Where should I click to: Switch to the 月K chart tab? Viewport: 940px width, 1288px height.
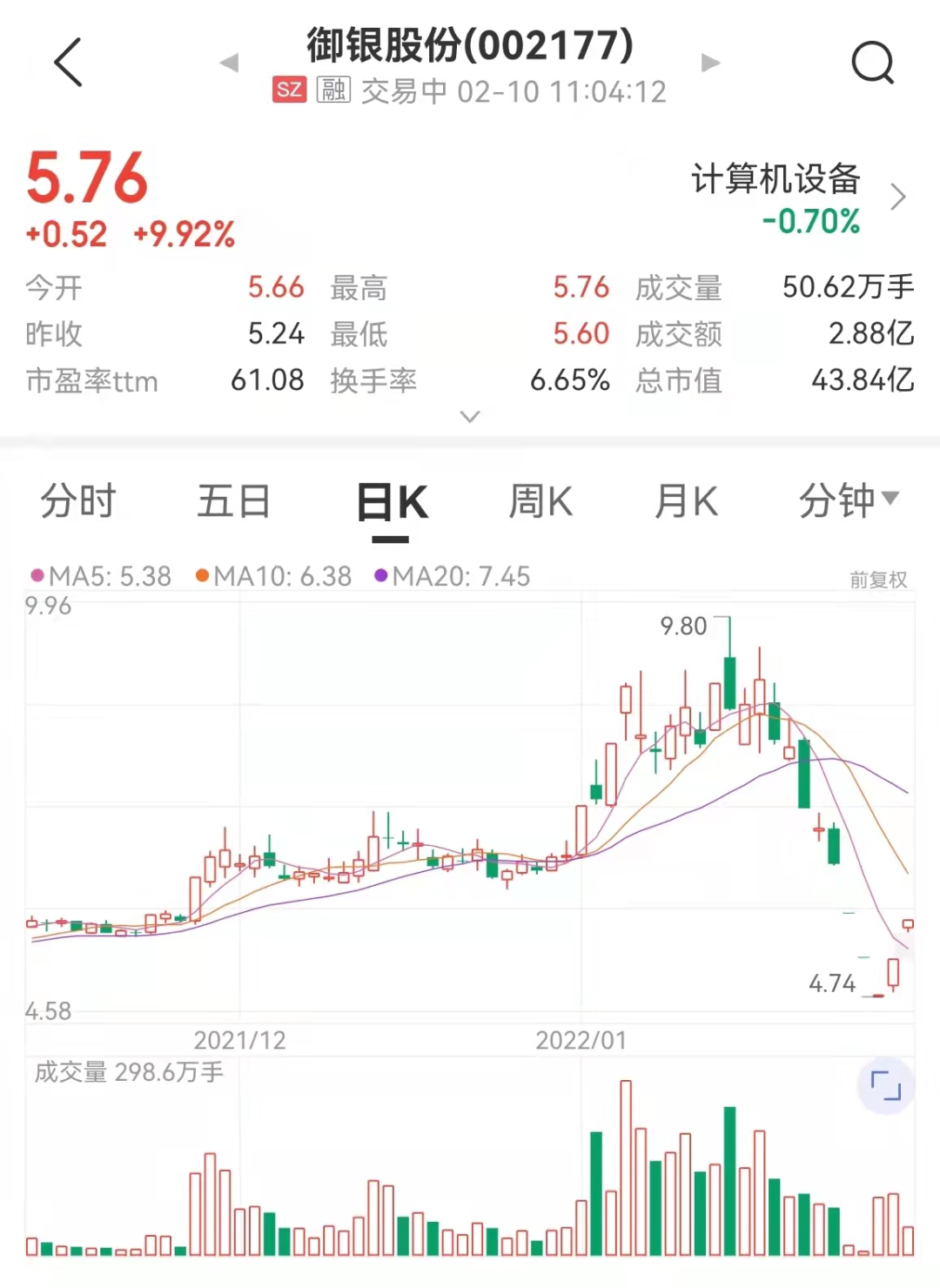pos(687,502)
